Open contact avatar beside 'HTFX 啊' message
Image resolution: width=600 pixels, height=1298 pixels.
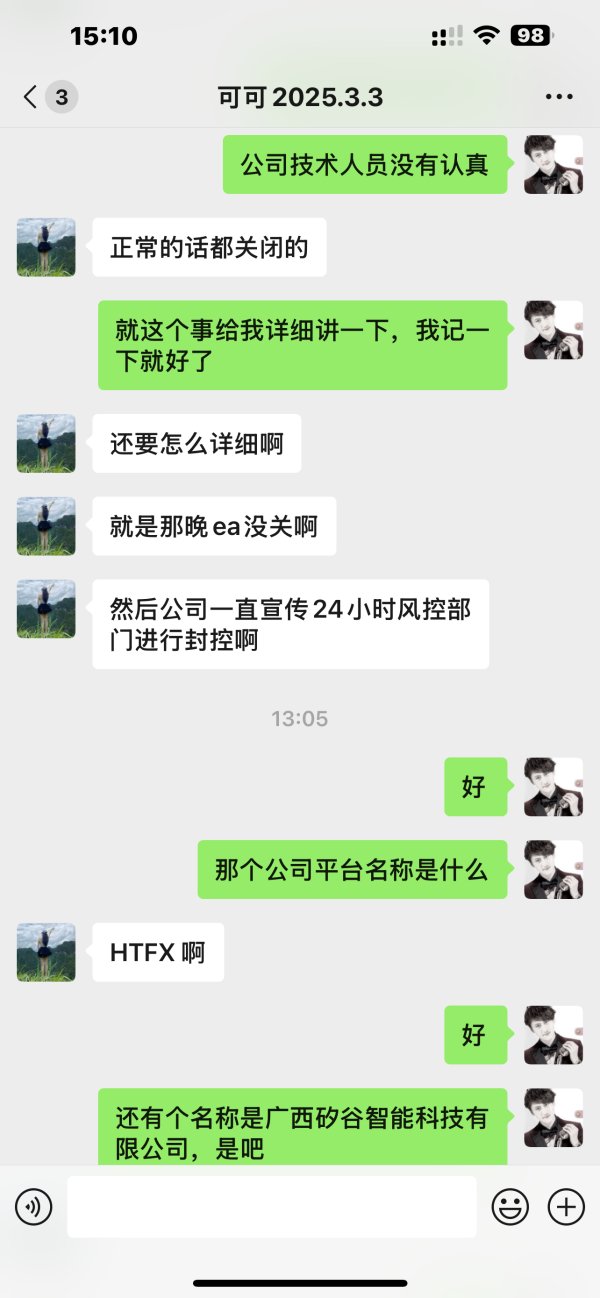pos(46,952)
